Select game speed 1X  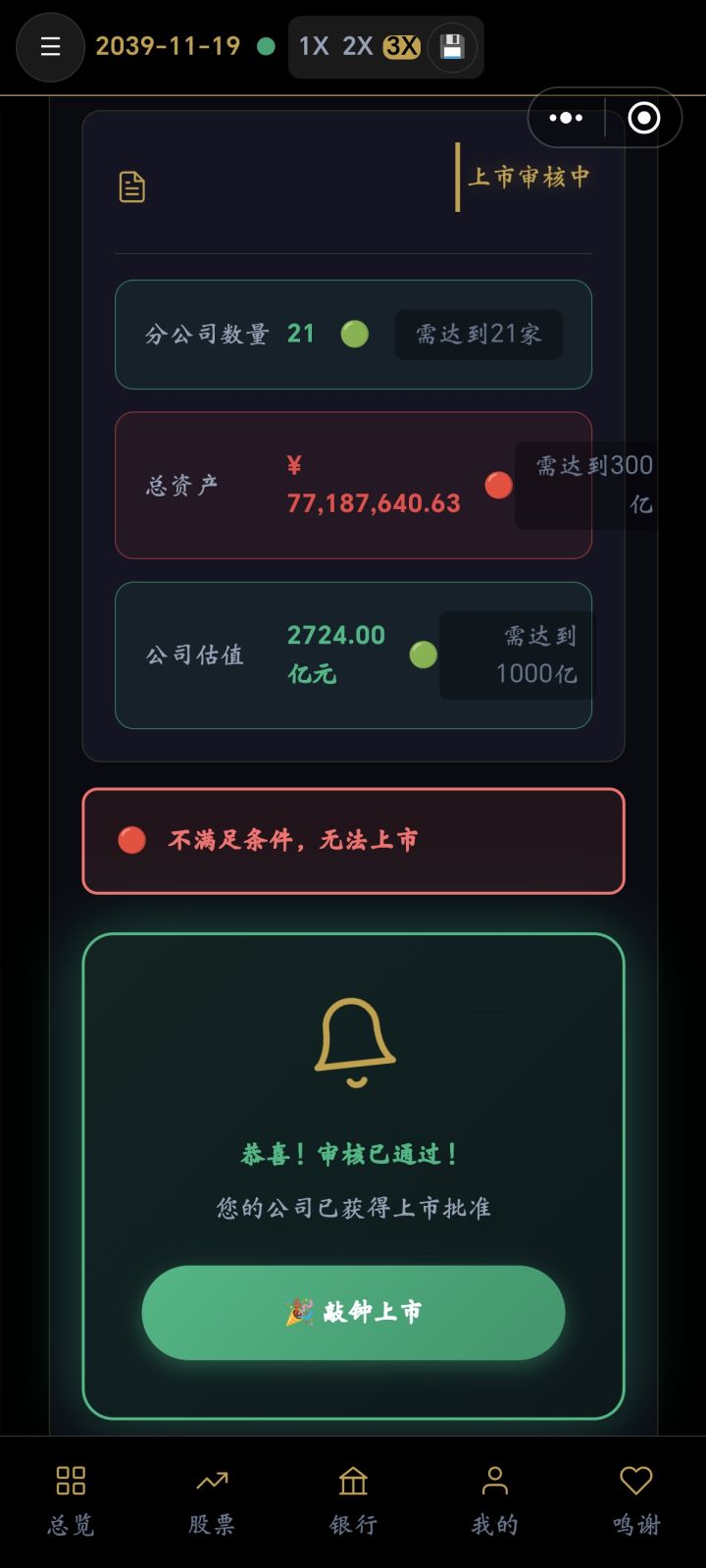click(313, 46)
